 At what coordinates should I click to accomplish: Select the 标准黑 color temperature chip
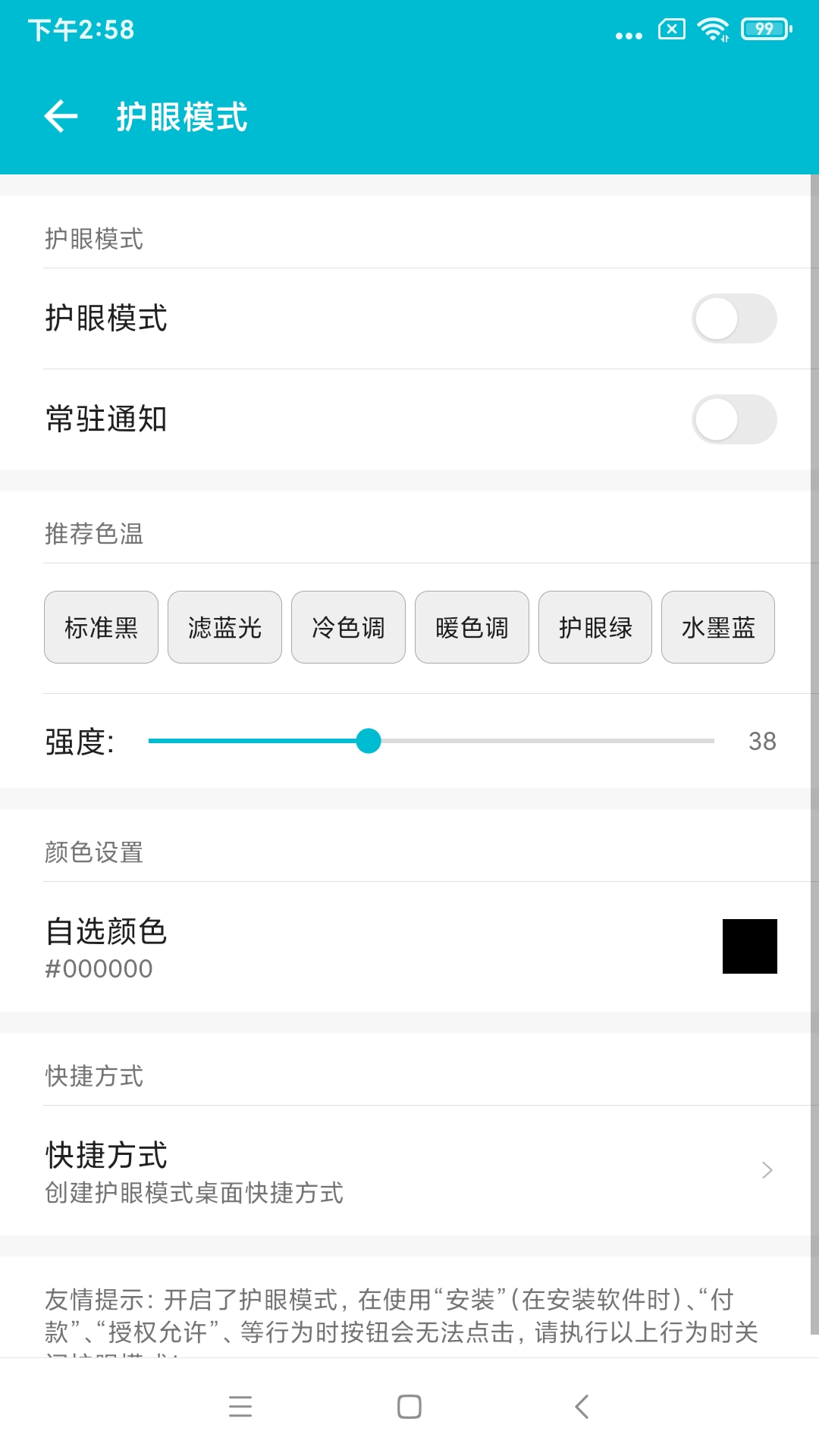pos(101,627)
